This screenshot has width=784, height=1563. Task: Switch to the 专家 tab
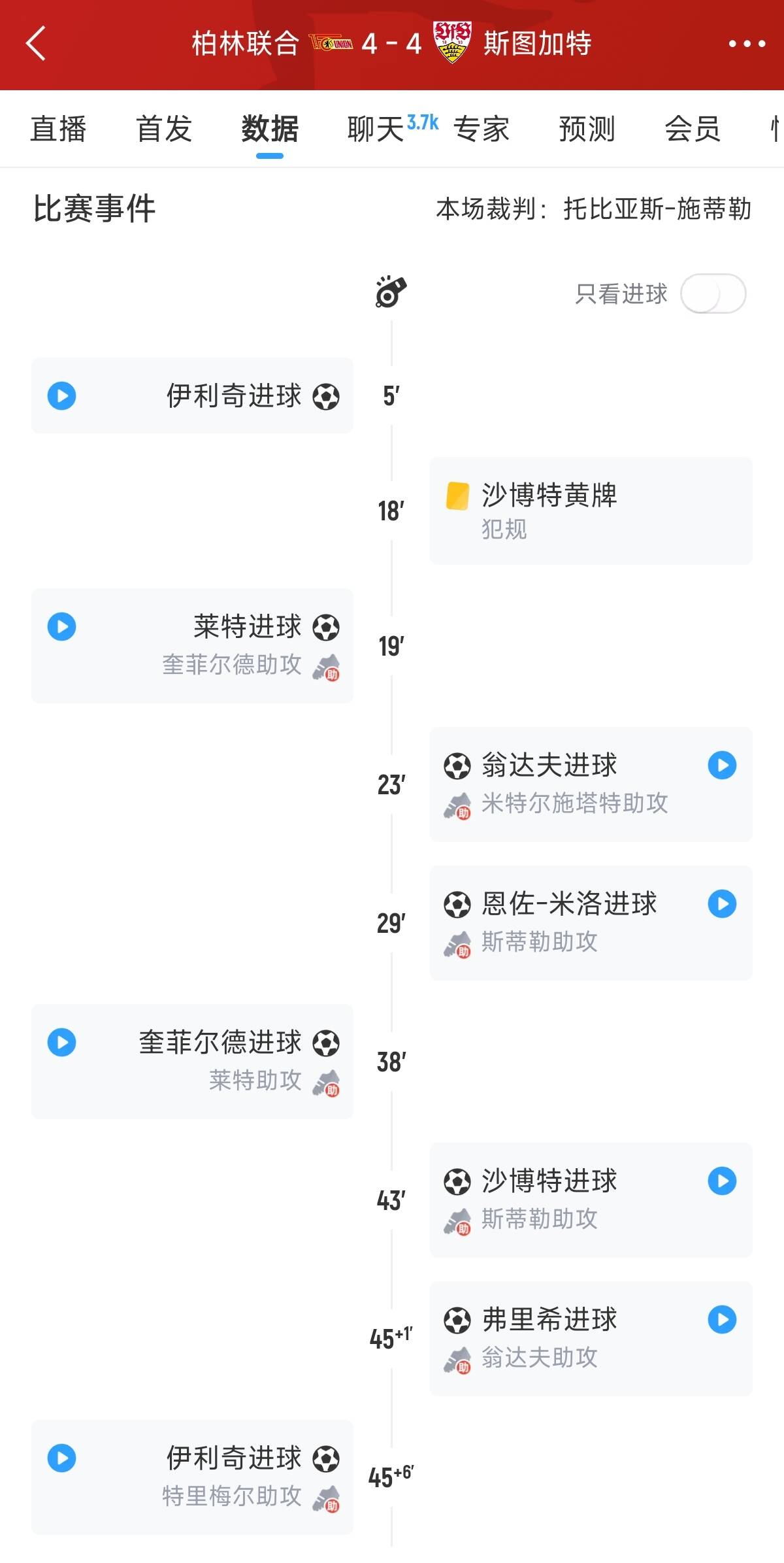point(482,129)
